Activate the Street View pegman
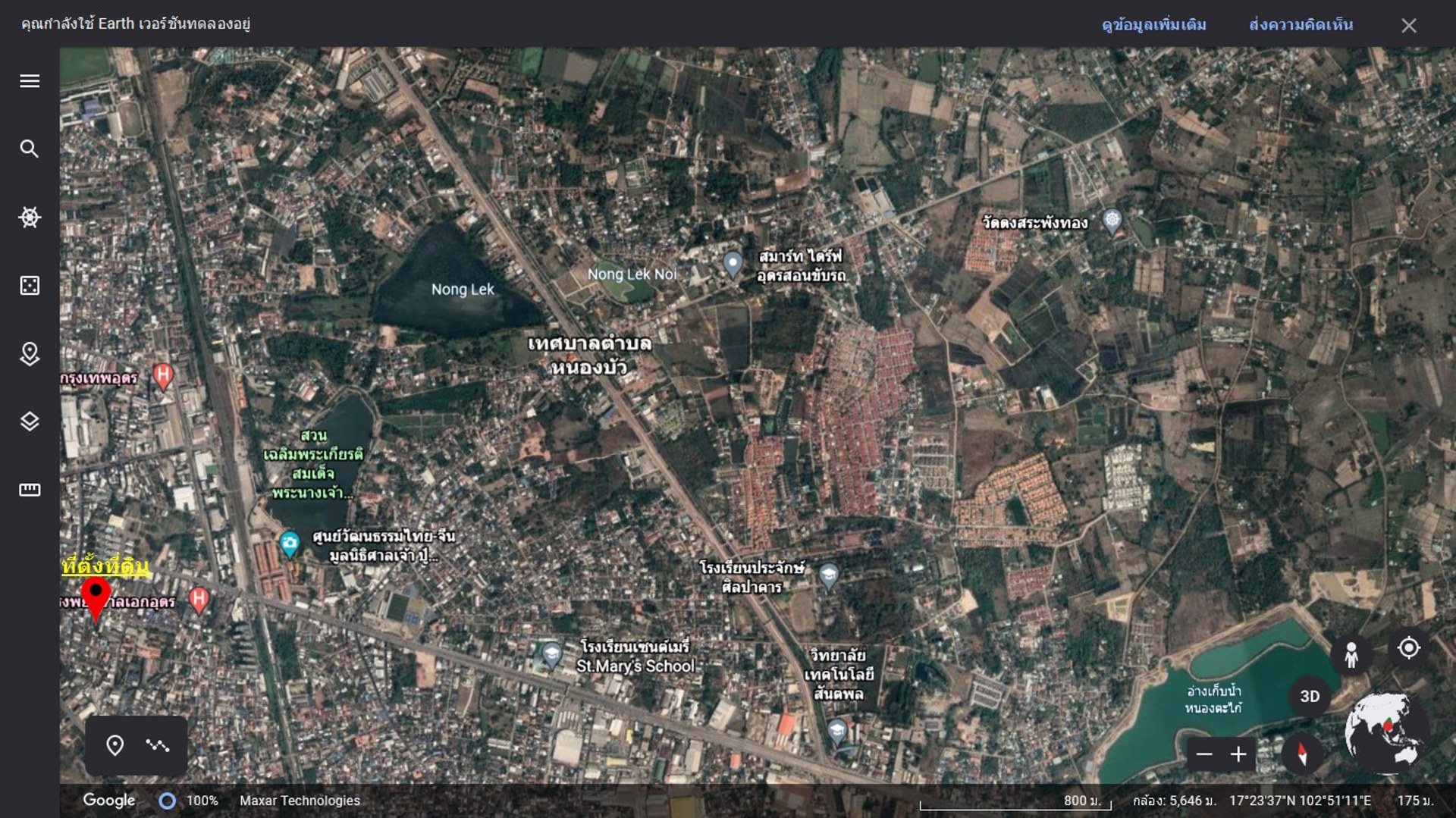The height and width of the screenshot is (818, 1456). [x=1351, y=655]
